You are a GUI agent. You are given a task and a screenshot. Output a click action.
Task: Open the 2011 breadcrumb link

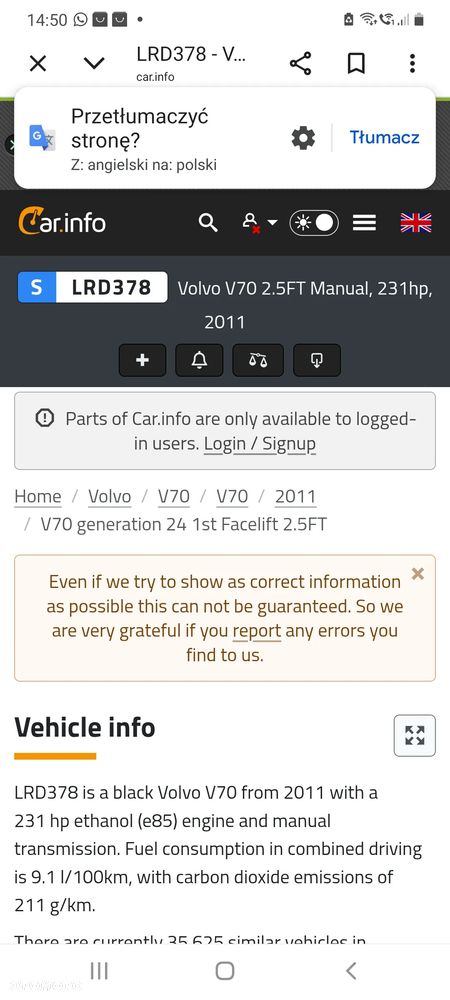click(x=296, y=496)
